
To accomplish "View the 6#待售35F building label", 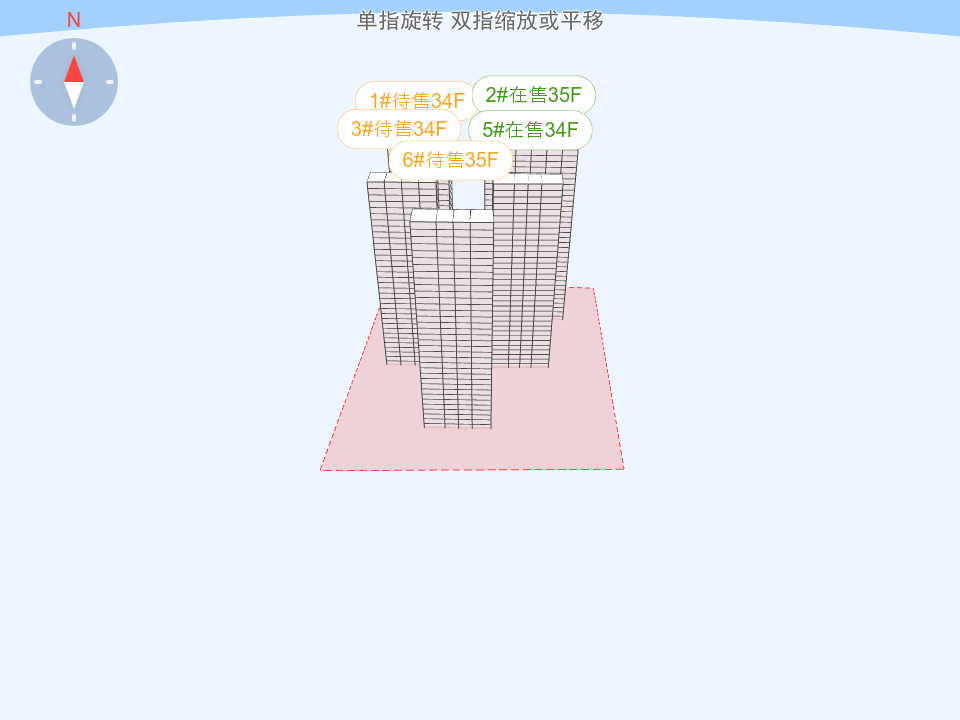I will click(x=450, y=160).
